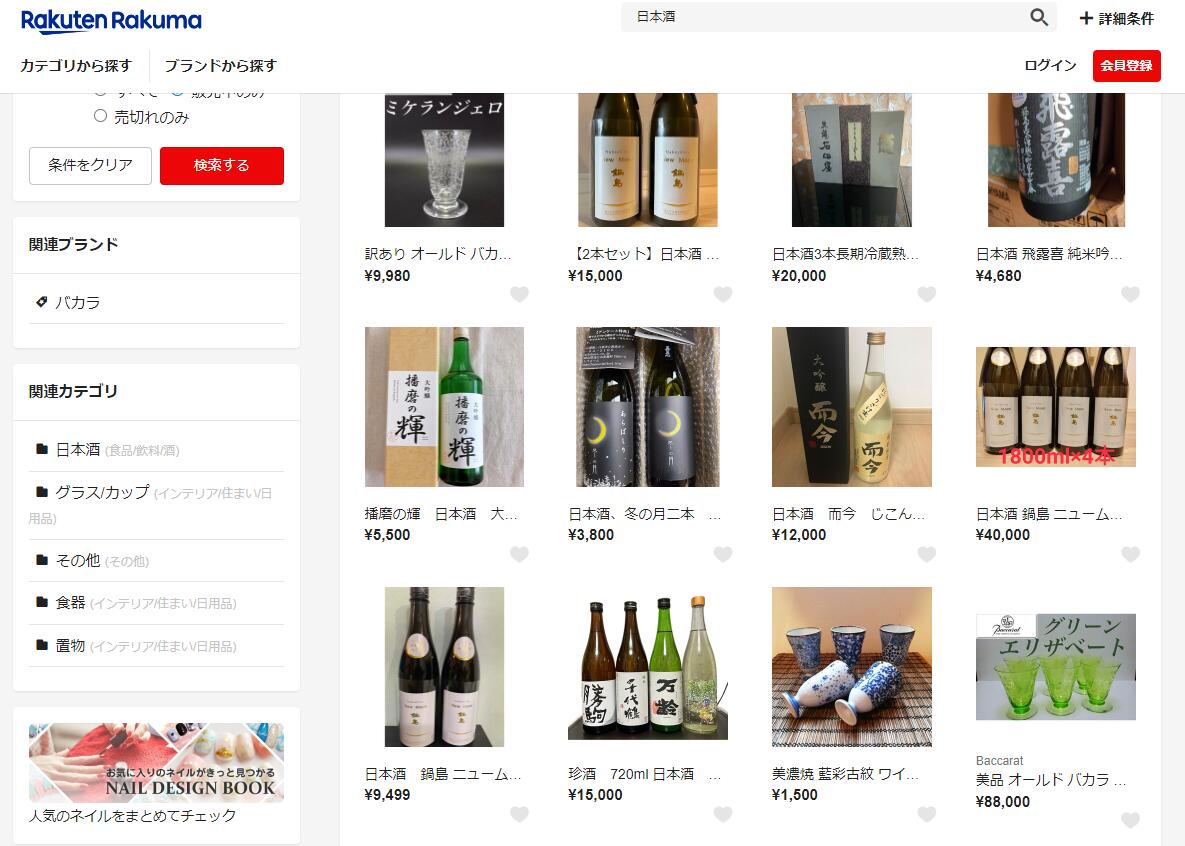Open the related category 食器

coord(70,602)
